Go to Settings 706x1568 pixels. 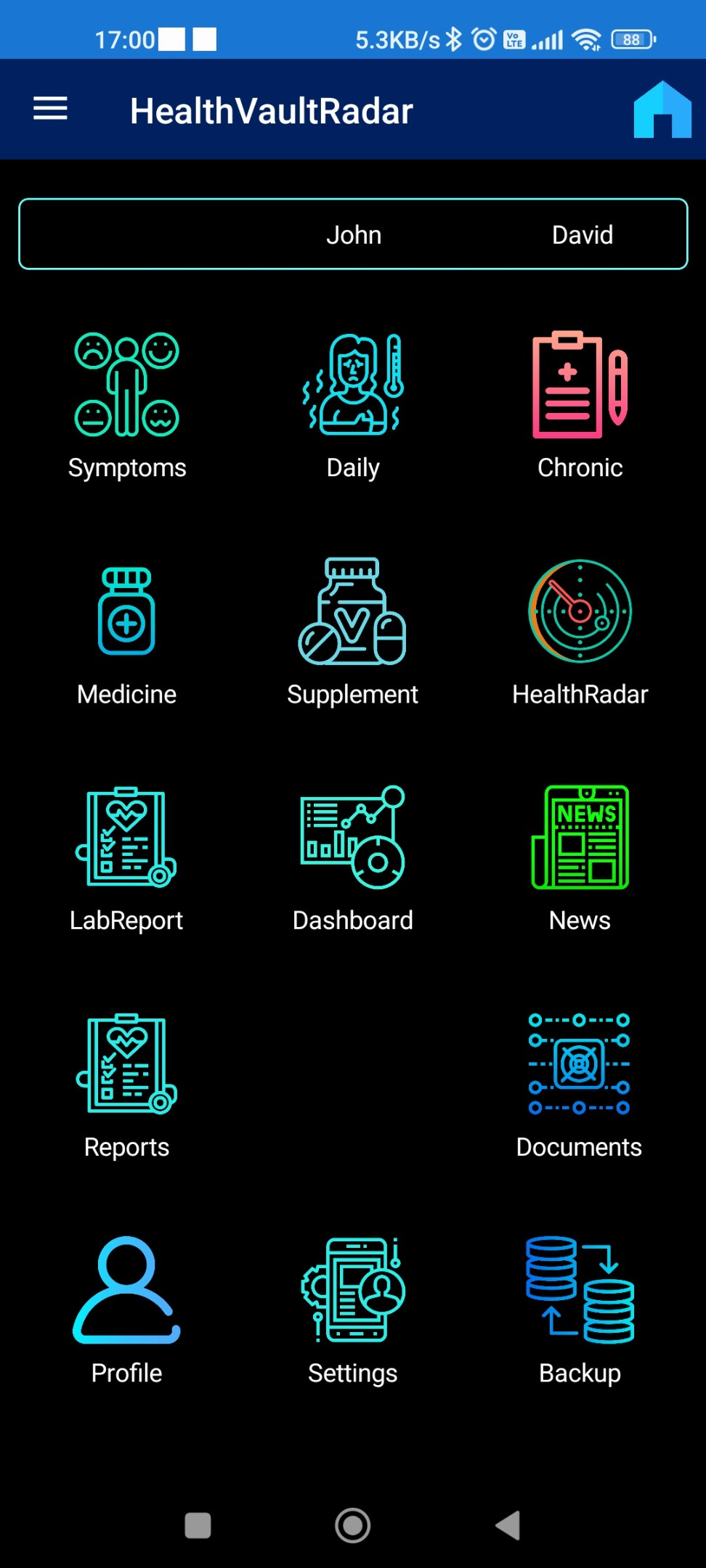click(353, 1311)
